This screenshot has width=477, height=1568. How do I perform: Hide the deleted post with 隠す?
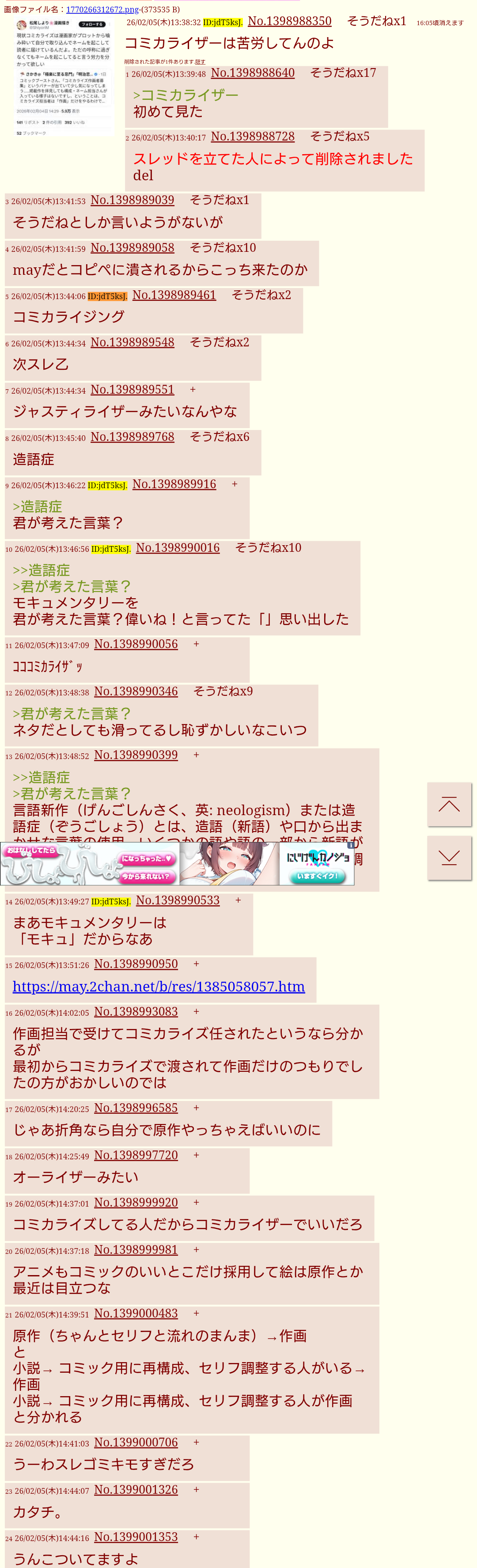coord(200,62)
